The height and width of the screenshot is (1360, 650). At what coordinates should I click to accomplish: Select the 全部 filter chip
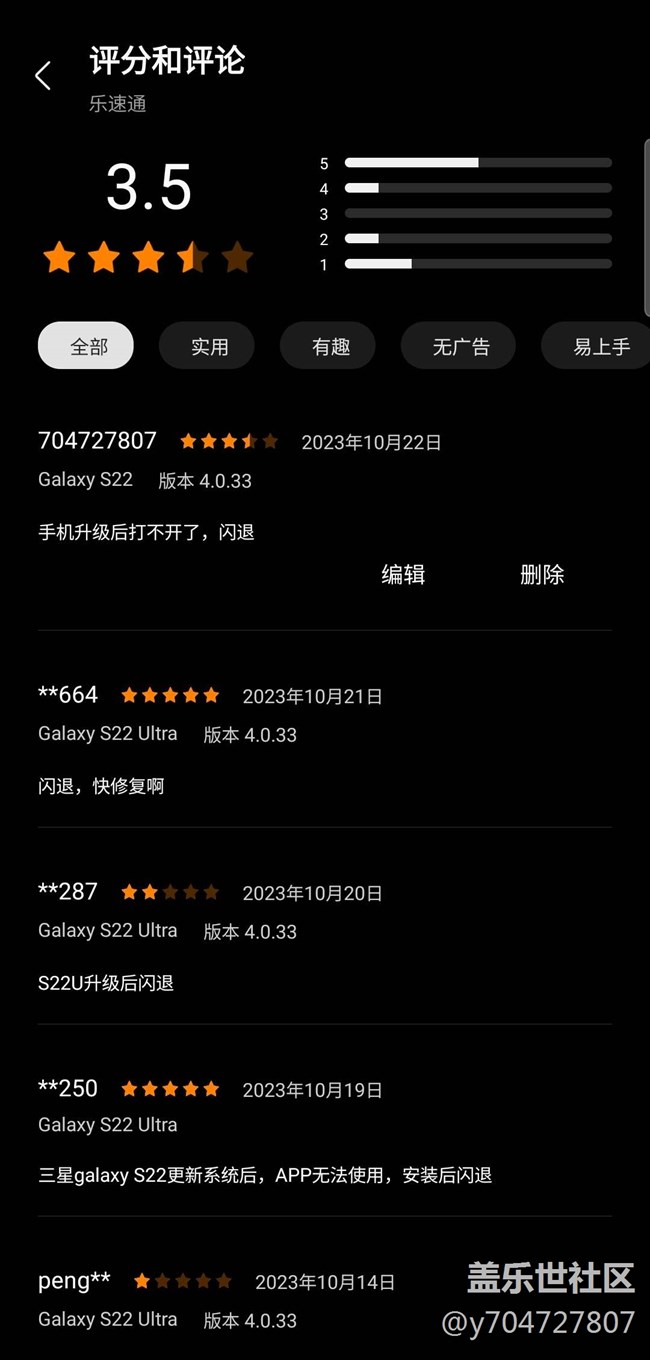[86, 346]
